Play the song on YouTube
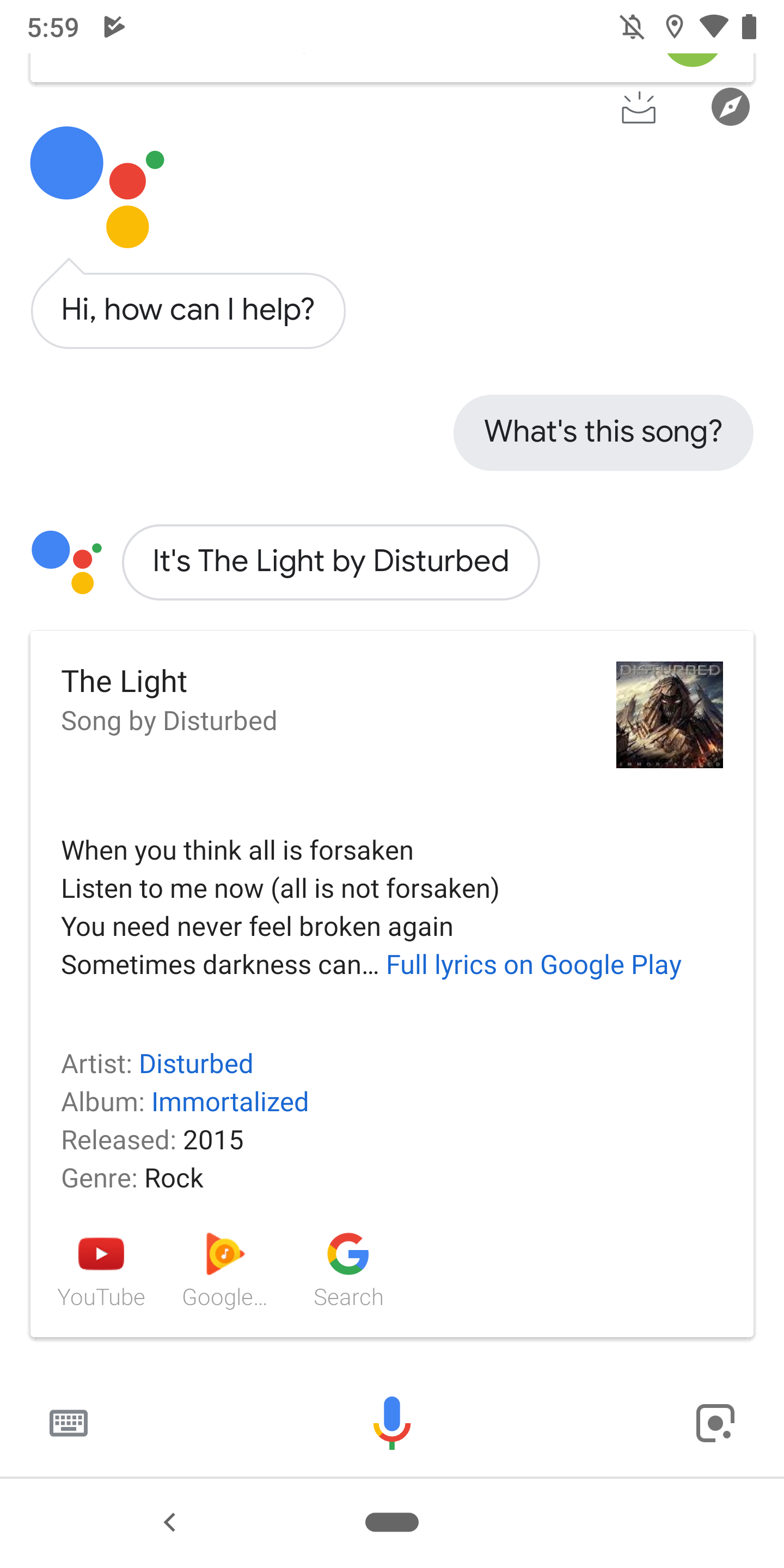Screen dimensions: 784x1568 pyautogui.click(x=101, y=1270)
